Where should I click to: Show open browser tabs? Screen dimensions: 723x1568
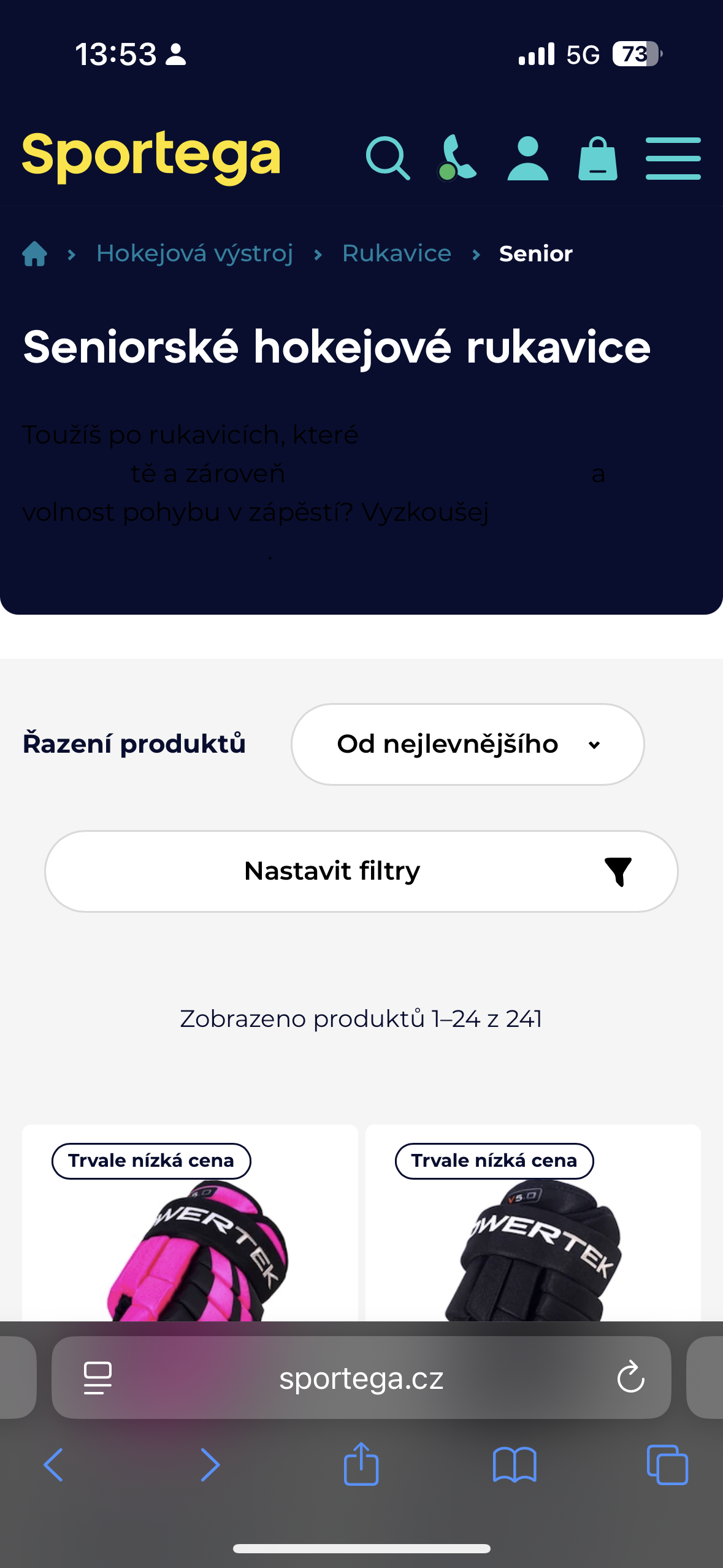pyautogui.click(x=667, y=1465)
